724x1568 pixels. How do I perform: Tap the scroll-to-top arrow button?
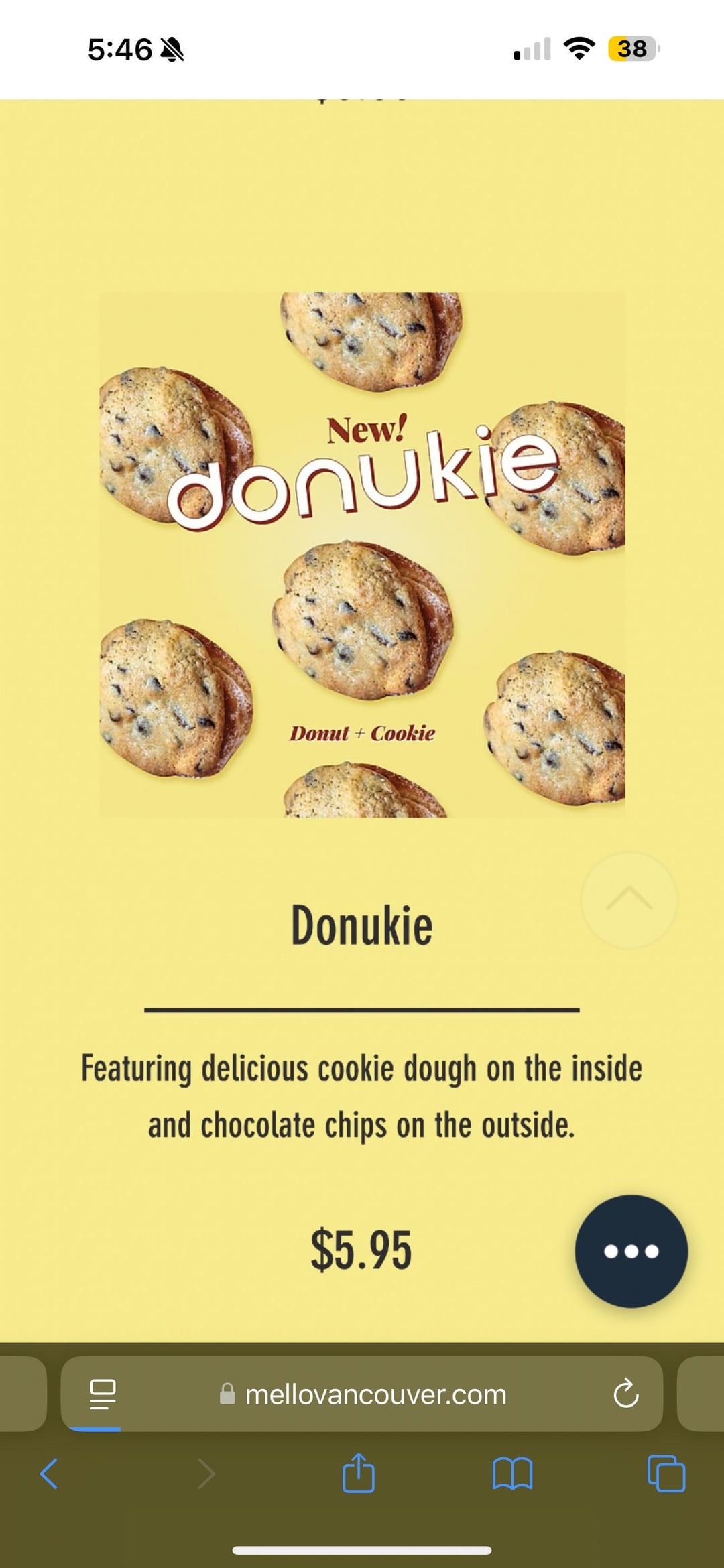[629, 900]
